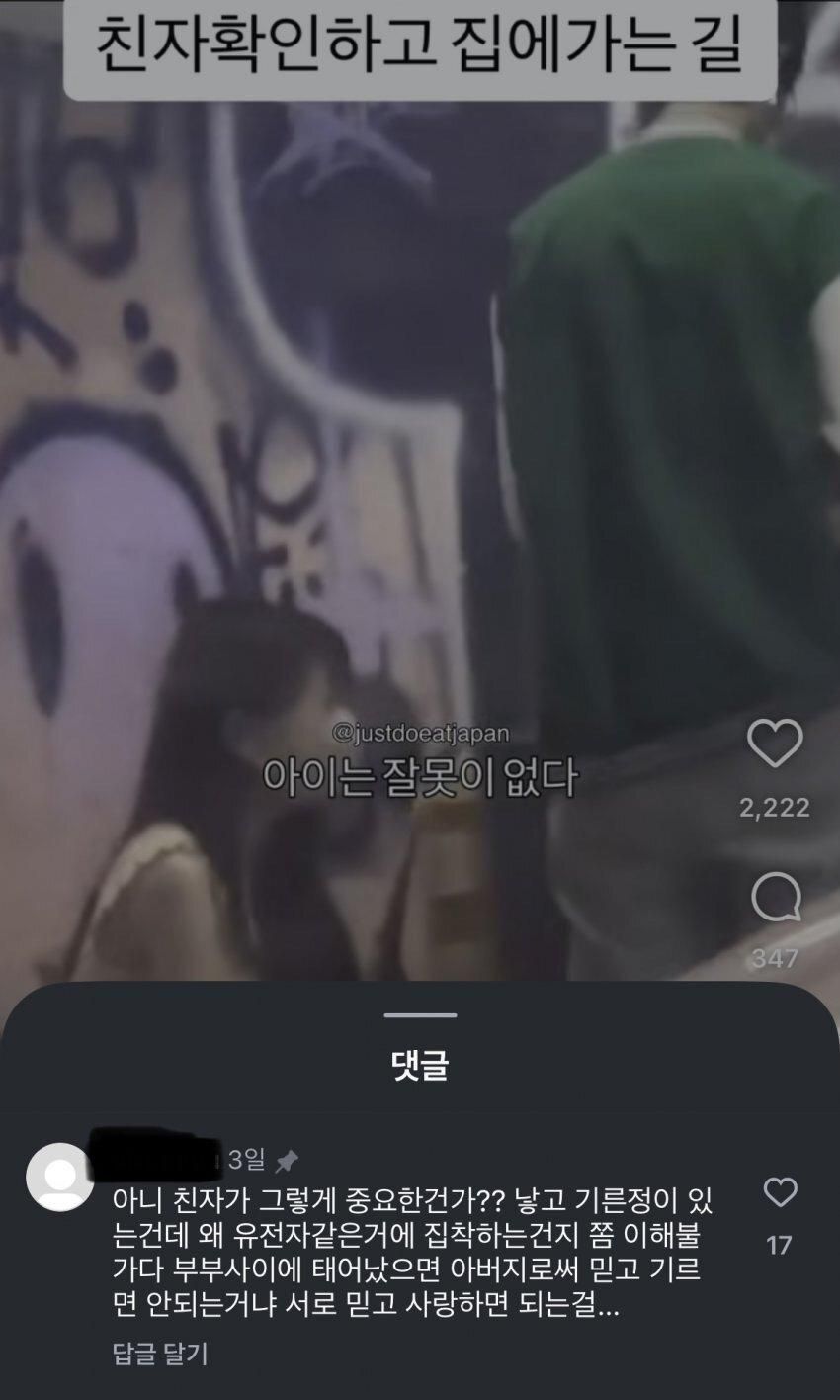Like the pinned comment with 17 likes

(x=780, y=1192)
